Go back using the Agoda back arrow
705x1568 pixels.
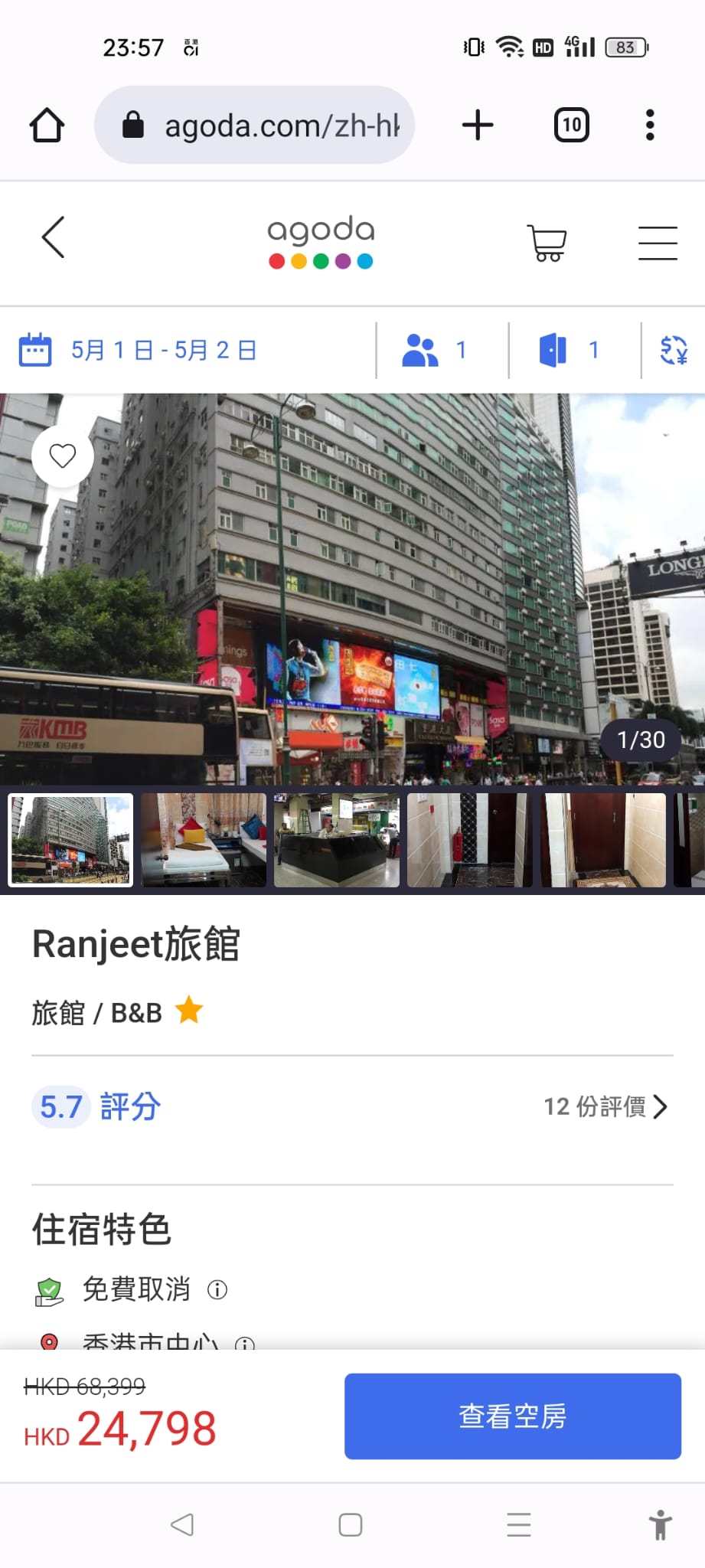pos(53,237)
